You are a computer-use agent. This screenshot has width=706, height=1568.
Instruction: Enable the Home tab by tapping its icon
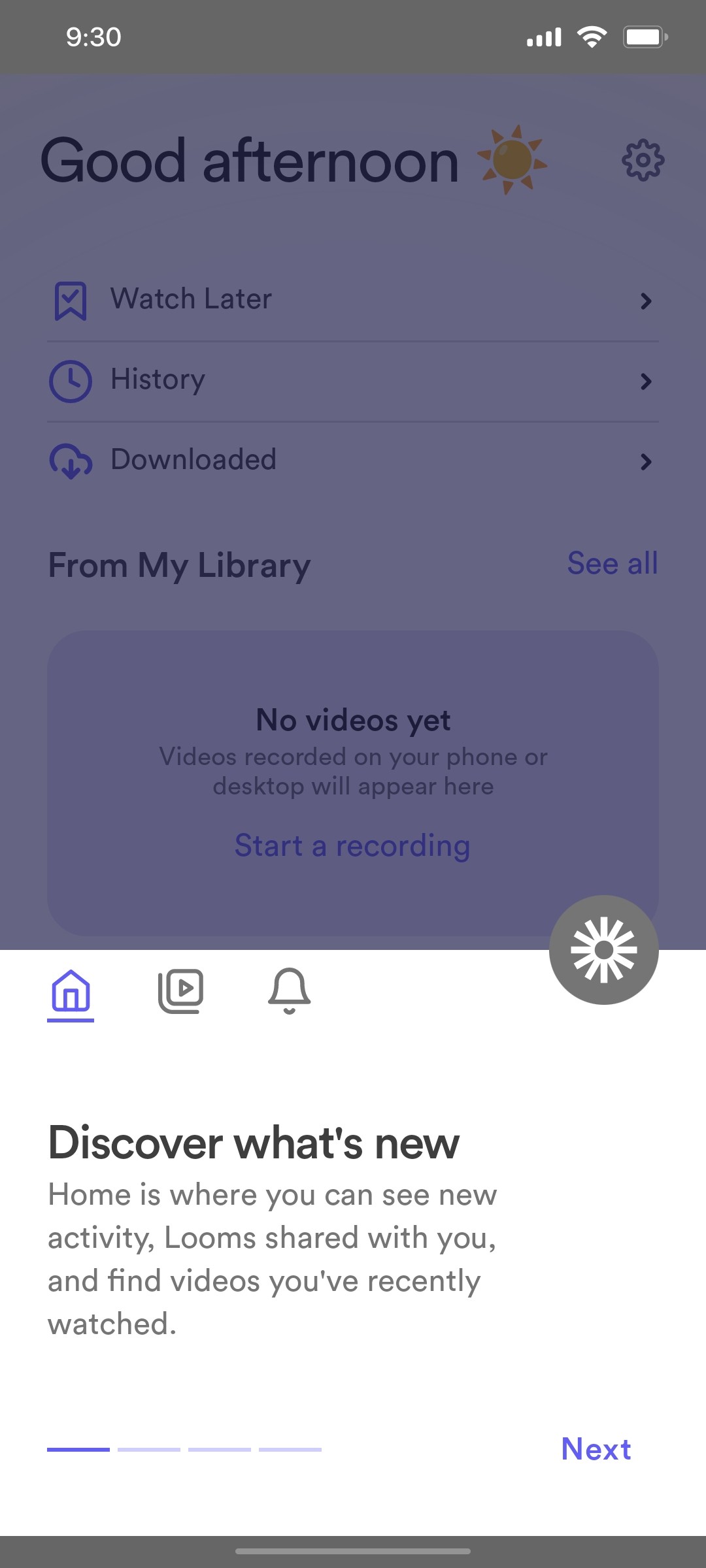[x=71, y=990]
